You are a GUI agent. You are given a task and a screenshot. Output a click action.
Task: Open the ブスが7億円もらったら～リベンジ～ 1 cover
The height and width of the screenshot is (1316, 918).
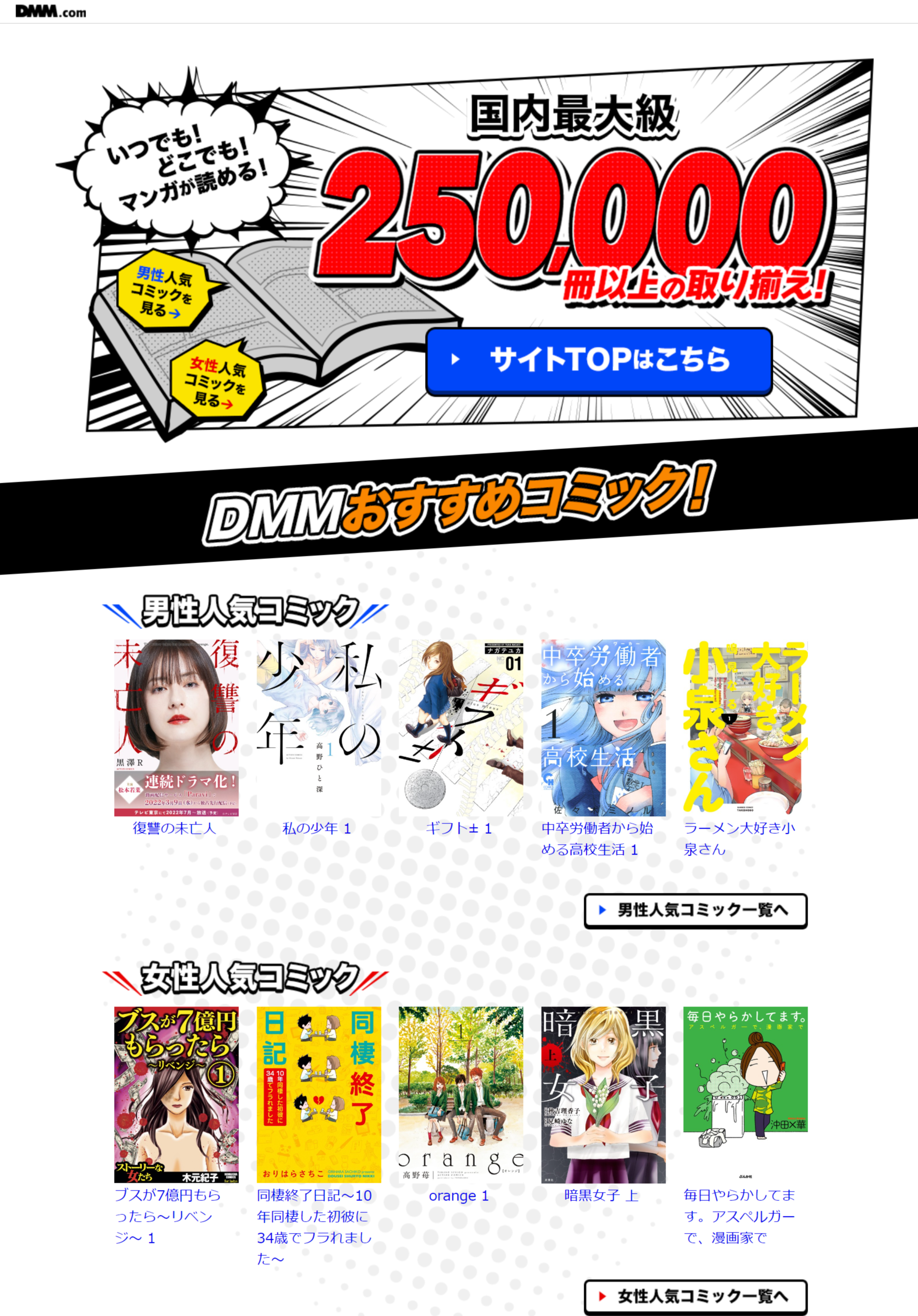click(176, 1094)
